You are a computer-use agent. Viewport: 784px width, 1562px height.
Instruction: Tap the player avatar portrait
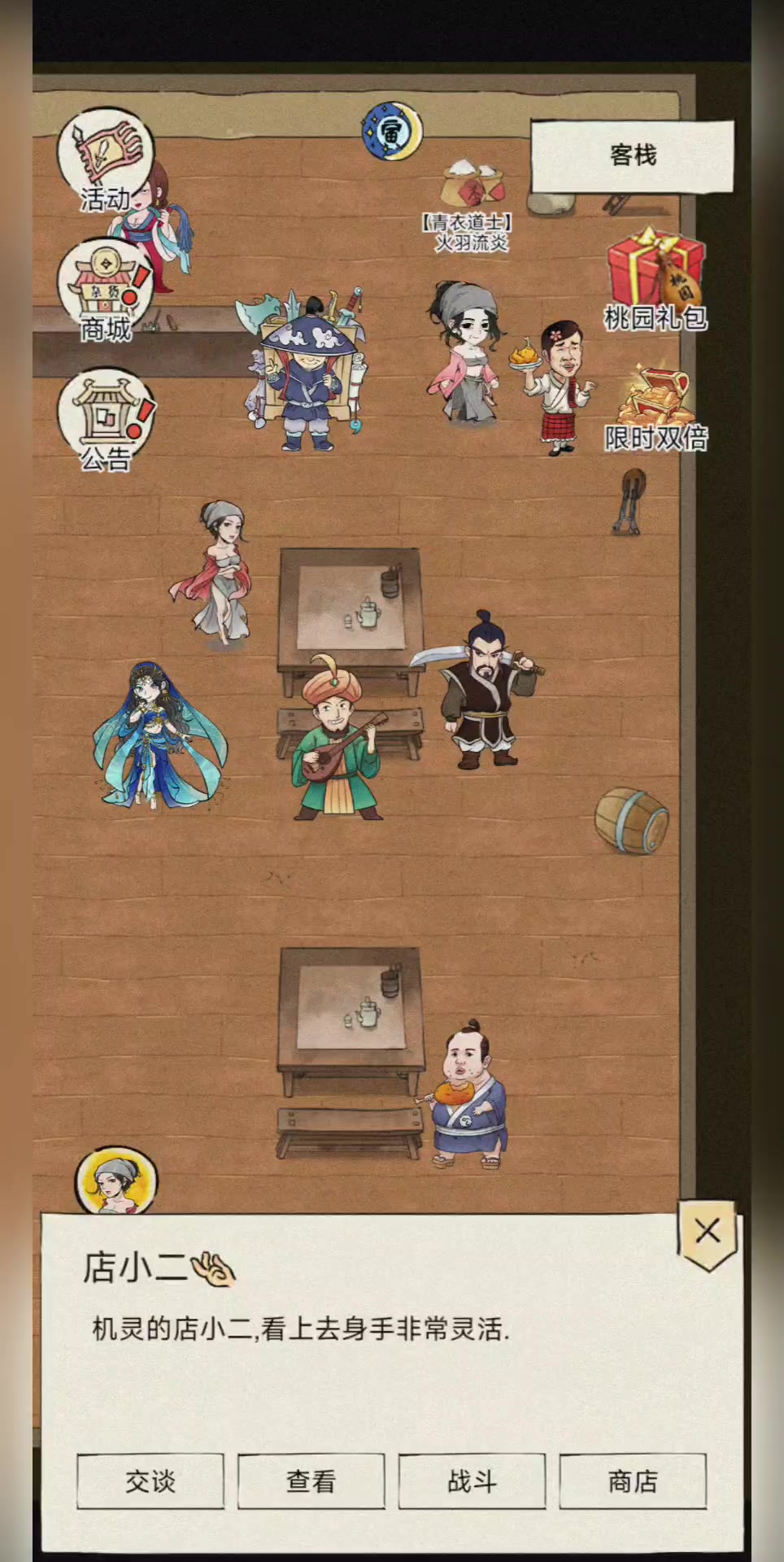click(116, 1180)
